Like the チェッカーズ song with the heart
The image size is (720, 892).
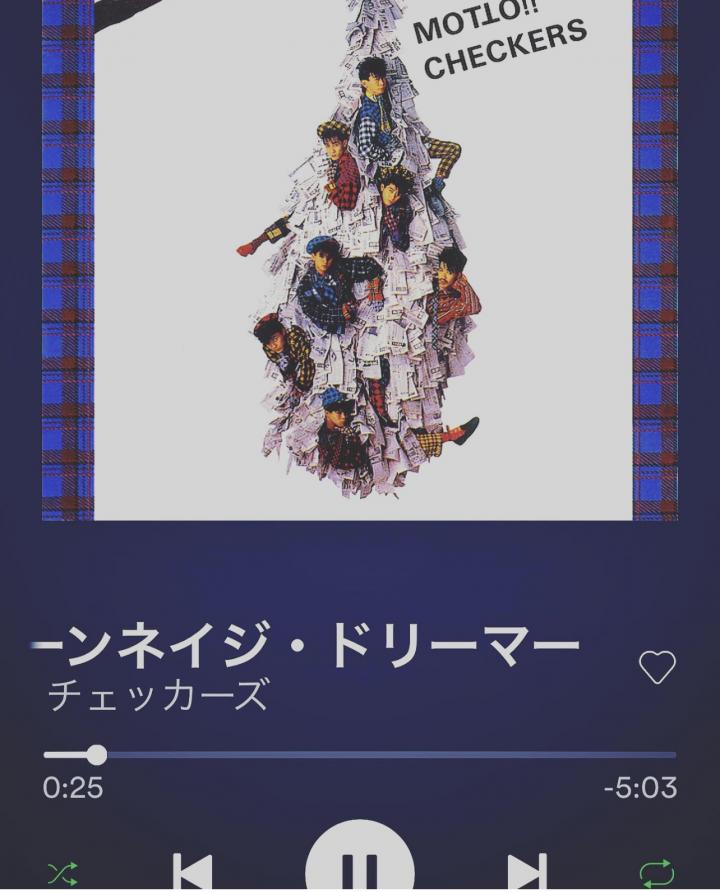click(657, 667)
